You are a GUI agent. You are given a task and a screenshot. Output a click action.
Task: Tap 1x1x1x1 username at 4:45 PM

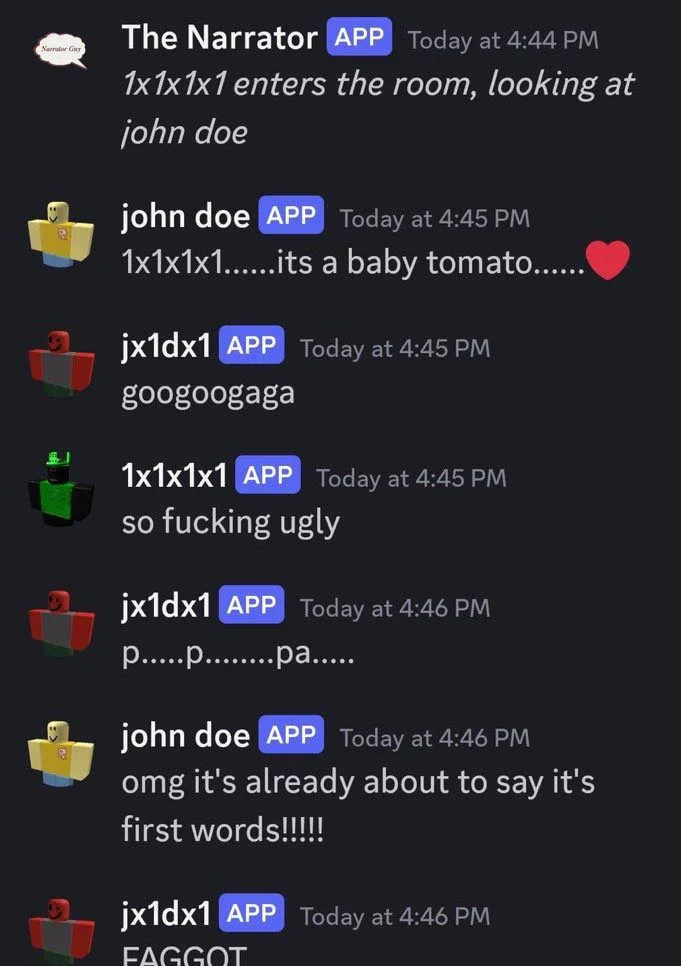pos(174,476)
